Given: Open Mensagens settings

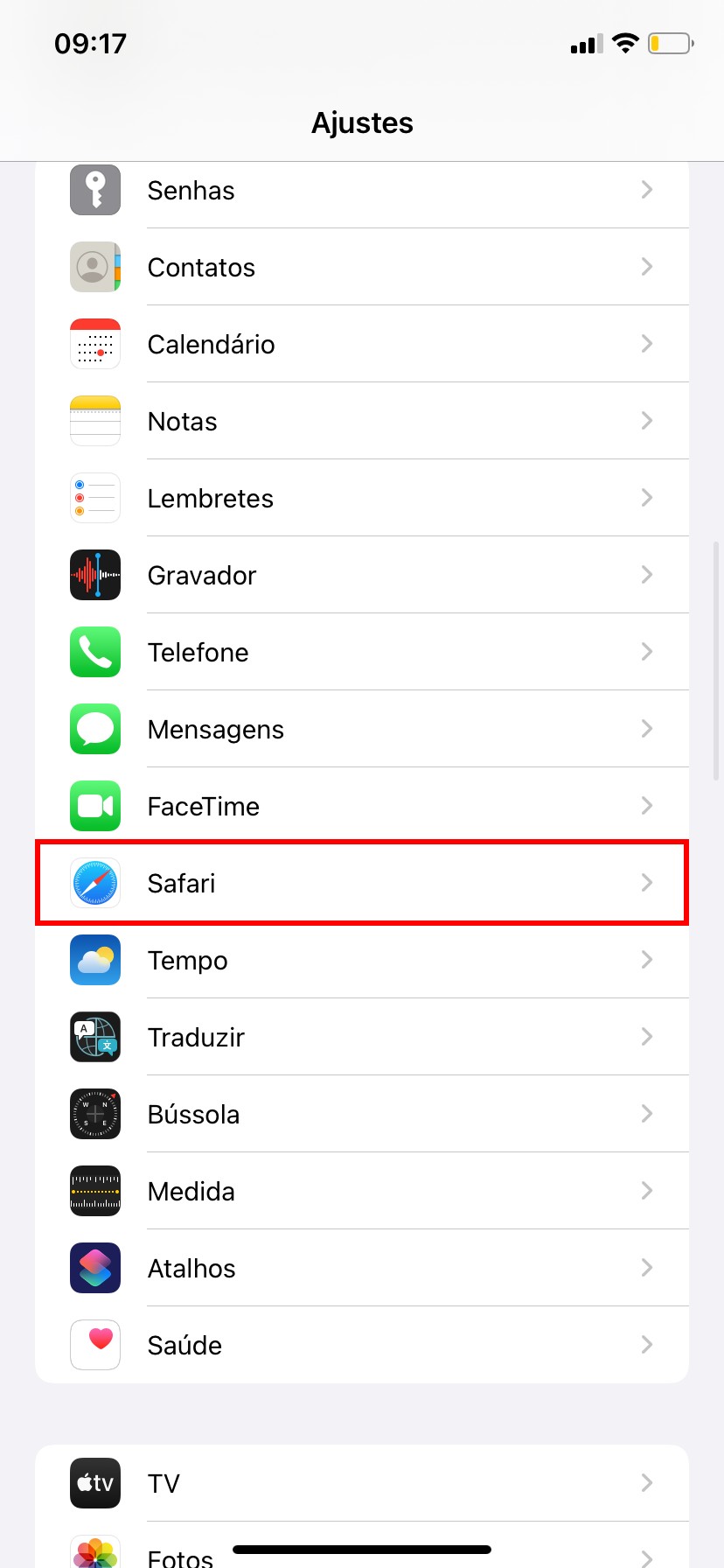Looking at the screenshot, I should (x=362, y=730).
